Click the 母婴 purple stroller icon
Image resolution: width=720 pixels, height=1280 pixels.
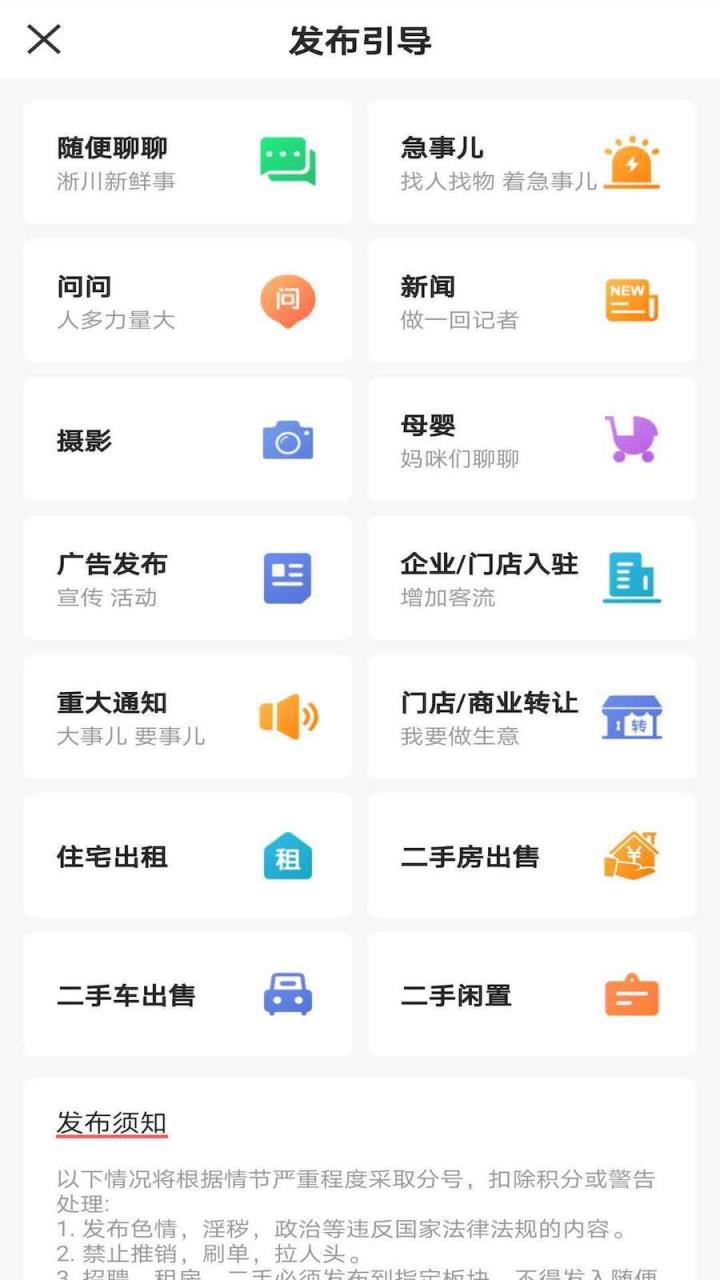click(x=629, y=438)
